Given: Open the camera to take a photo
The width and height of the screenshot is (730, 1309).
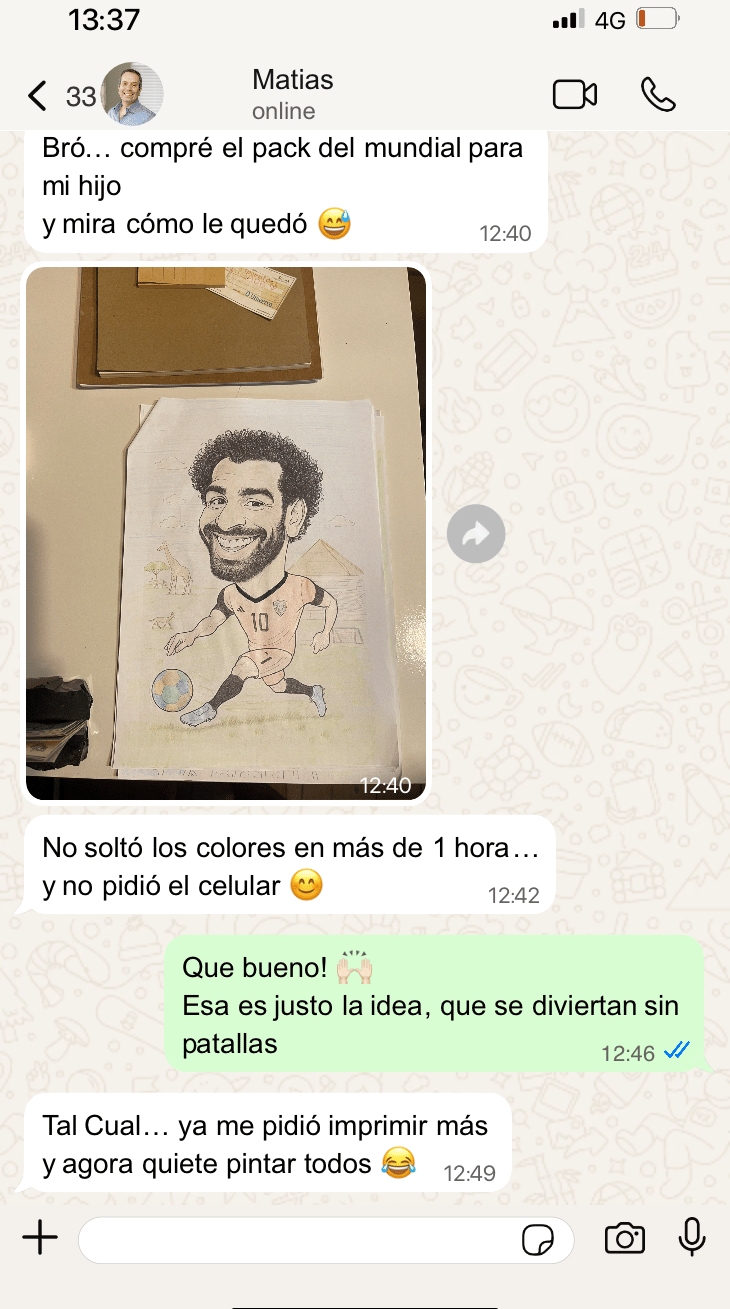Looking at the screenshot, I should click(x=625, y=1239).
